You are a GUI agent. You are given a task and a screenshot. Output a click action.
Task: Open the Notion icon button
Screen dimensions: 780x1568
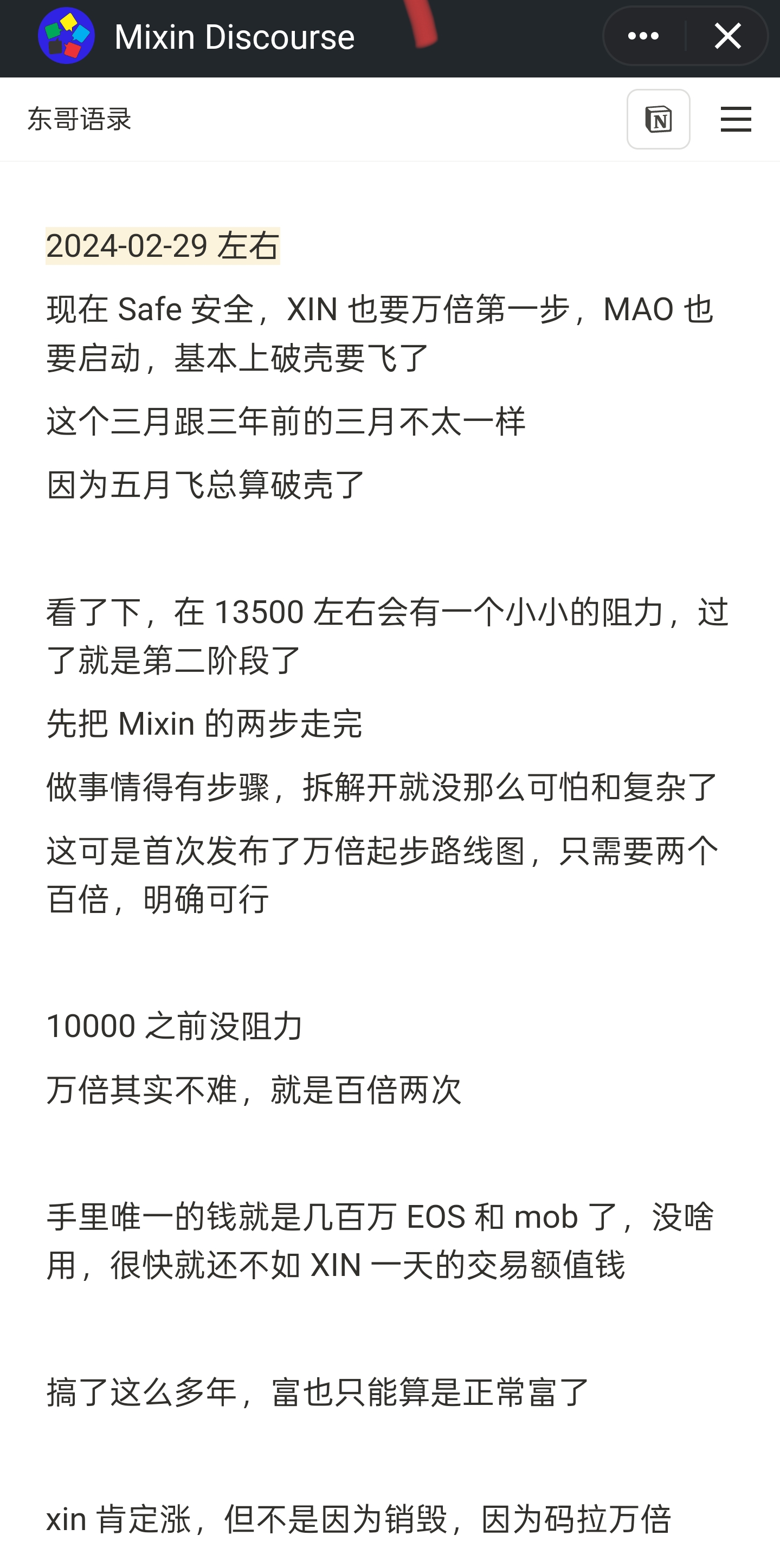pyautogui.click(x=658, y=119)
